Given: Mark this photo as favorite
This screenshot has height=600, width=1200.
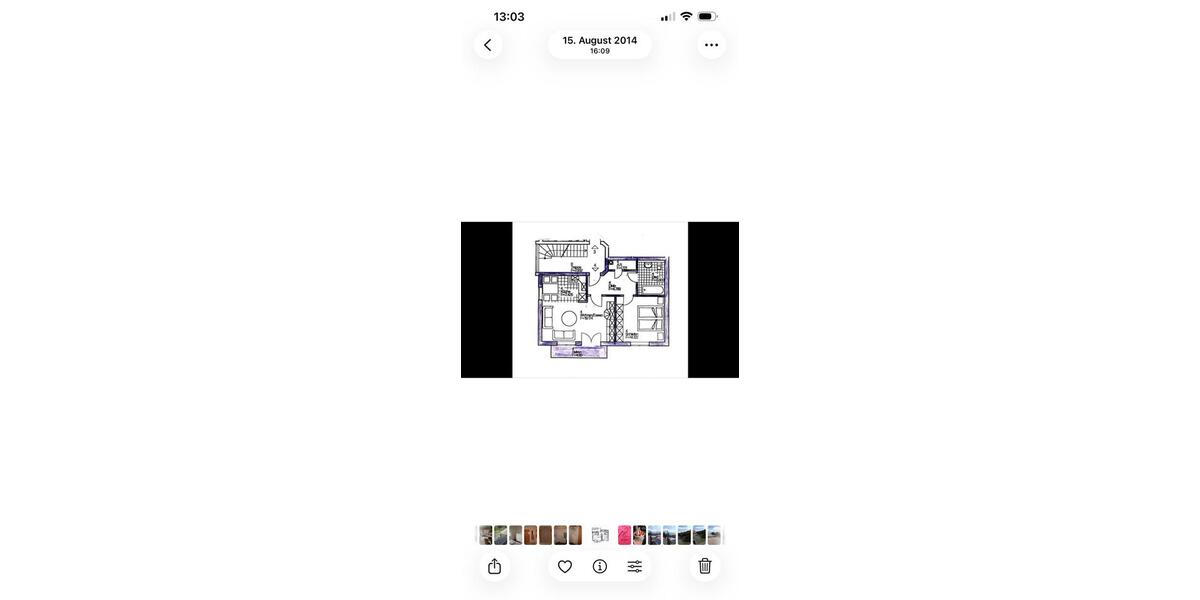Looking at the screenshot, I should click(x=565, y=566).
